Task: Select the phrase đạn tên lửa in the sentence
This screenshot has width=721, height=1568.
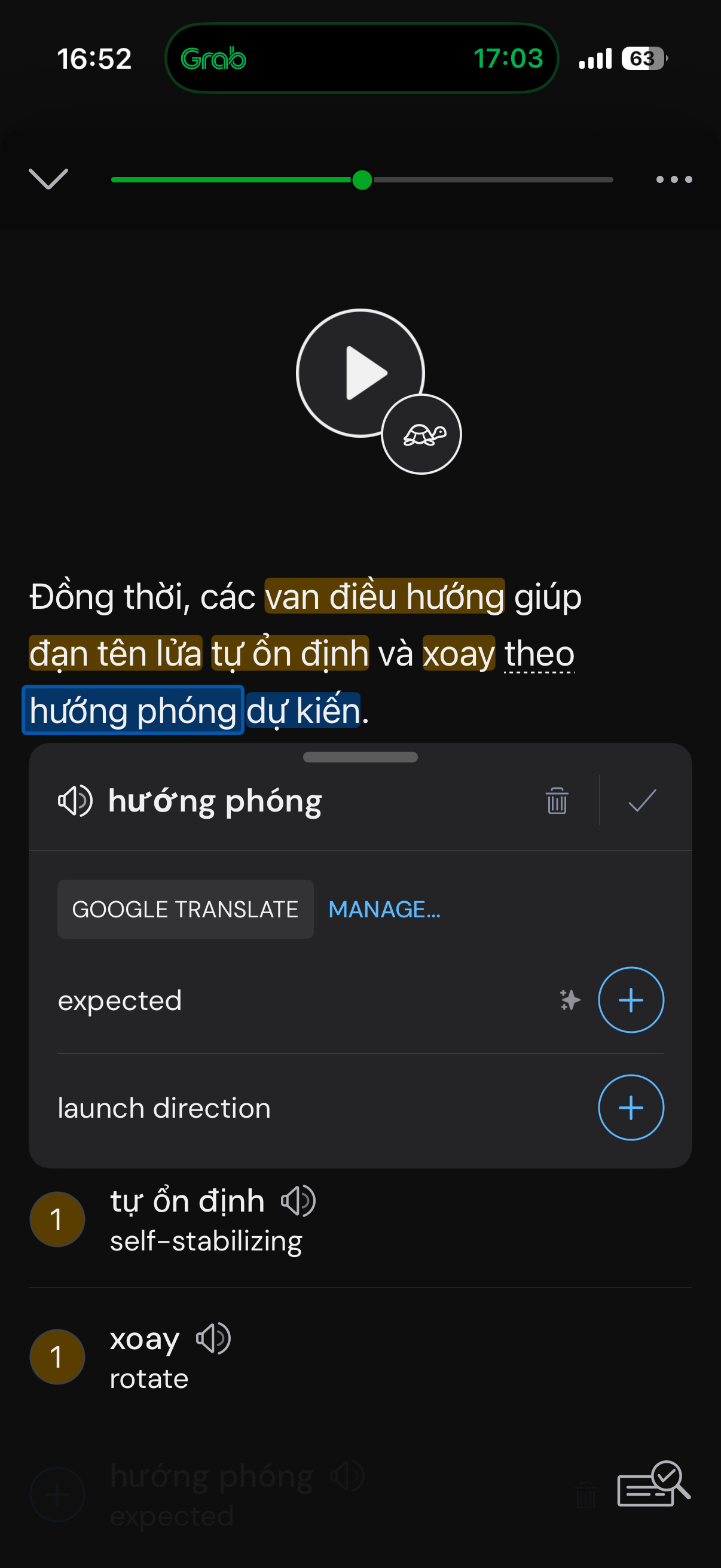Action: [115, 654]
